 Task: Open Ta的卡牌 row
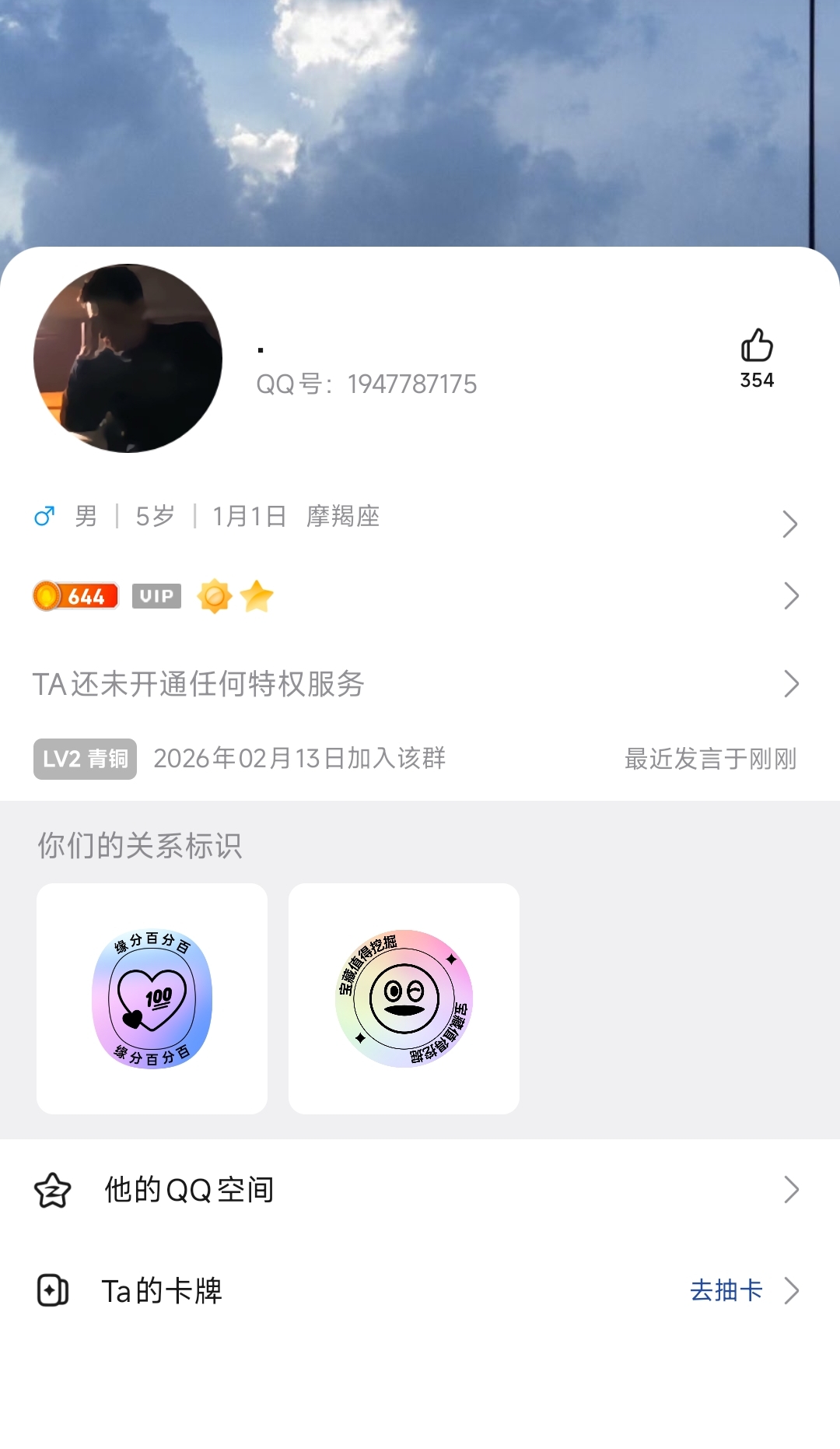pos(311,1291)
